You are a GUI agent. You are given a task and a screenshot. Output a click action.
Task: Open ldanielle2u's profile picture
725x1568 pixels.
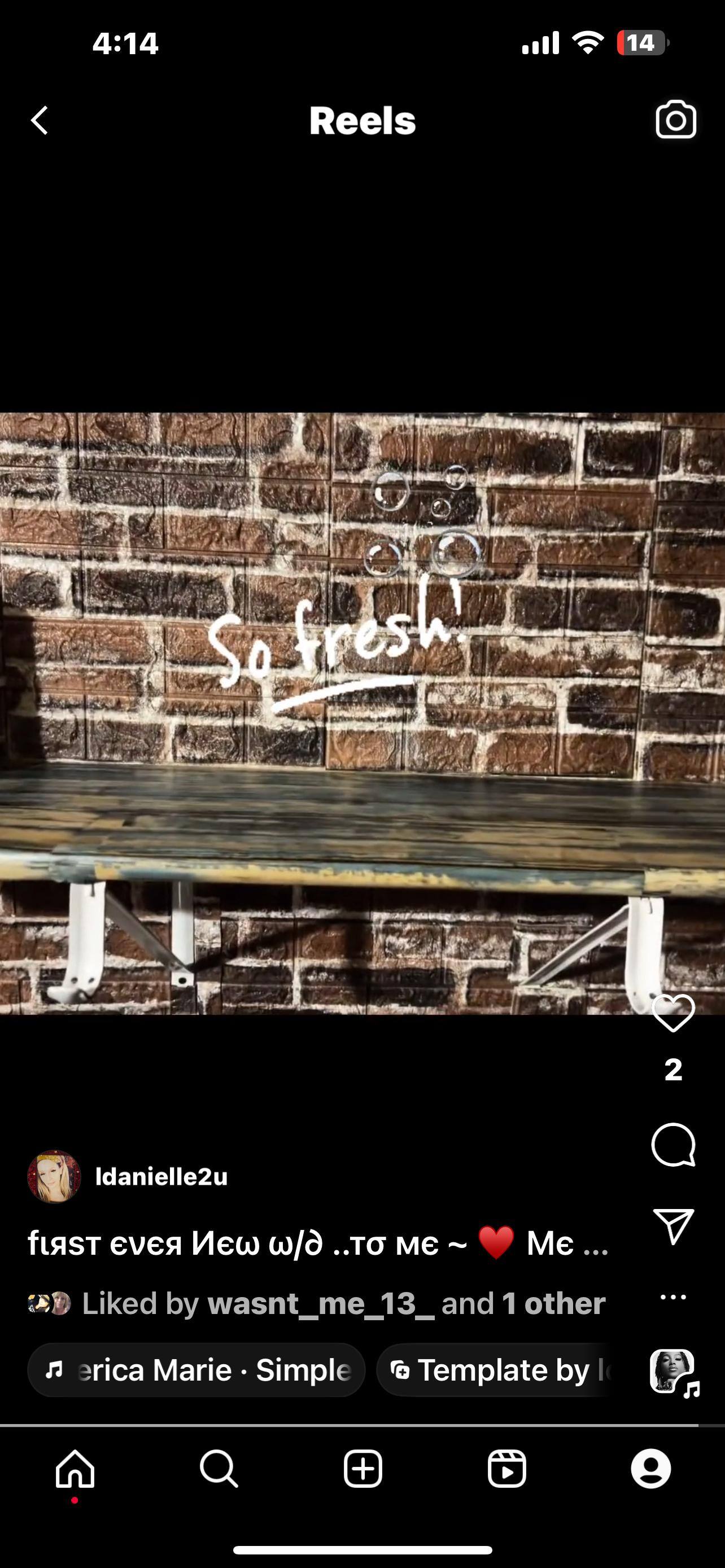click(x=54, y=1177)
